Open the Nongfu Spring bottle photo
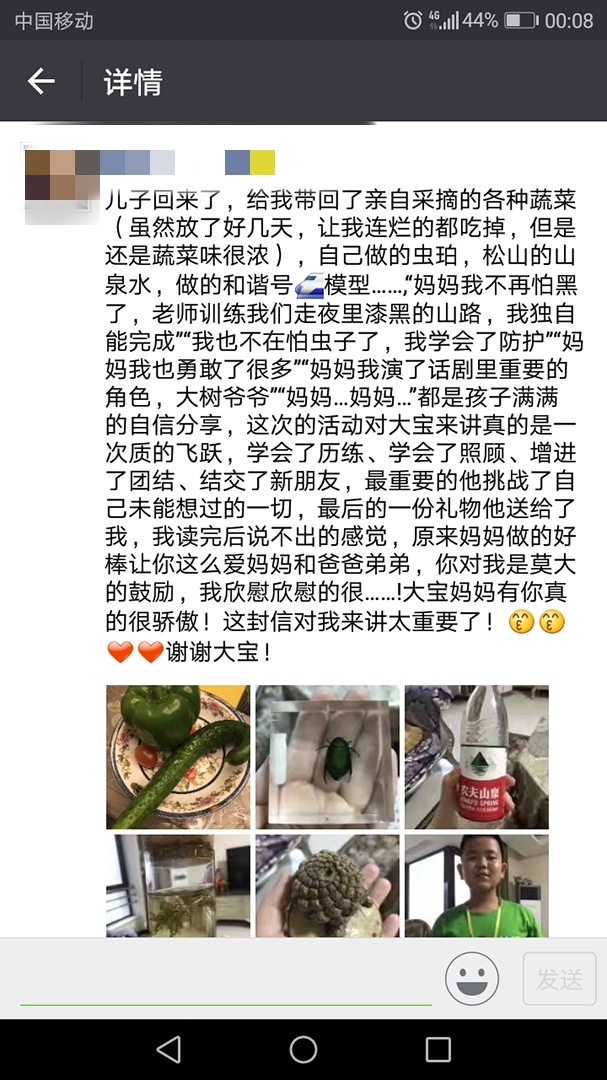Image resolution: width=607 pixels, height=1080 pixels. coord(476,757)
